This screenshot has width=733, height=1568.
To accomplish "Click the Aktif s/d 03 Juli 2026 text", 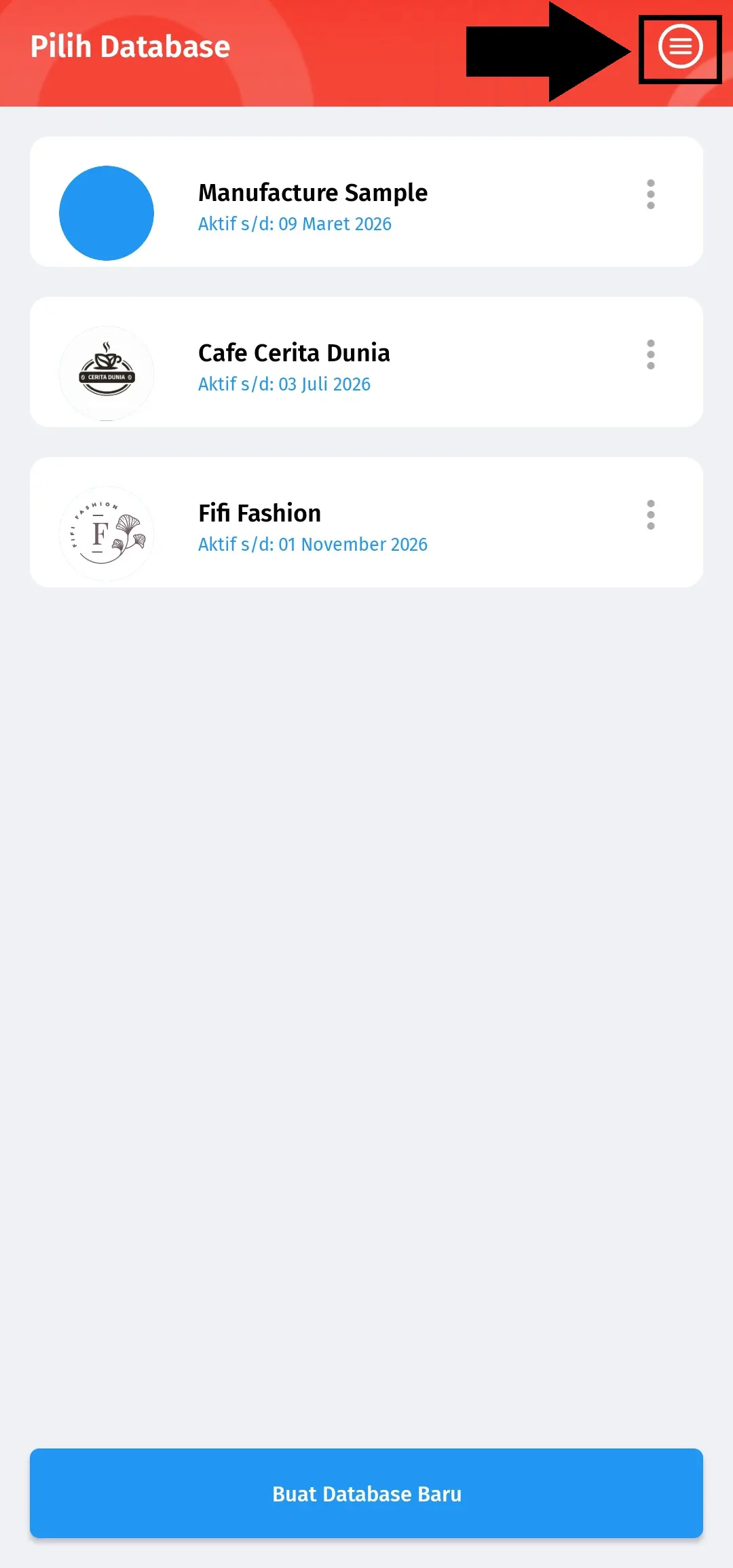I will pyautogui.click(x=284, y=384).
